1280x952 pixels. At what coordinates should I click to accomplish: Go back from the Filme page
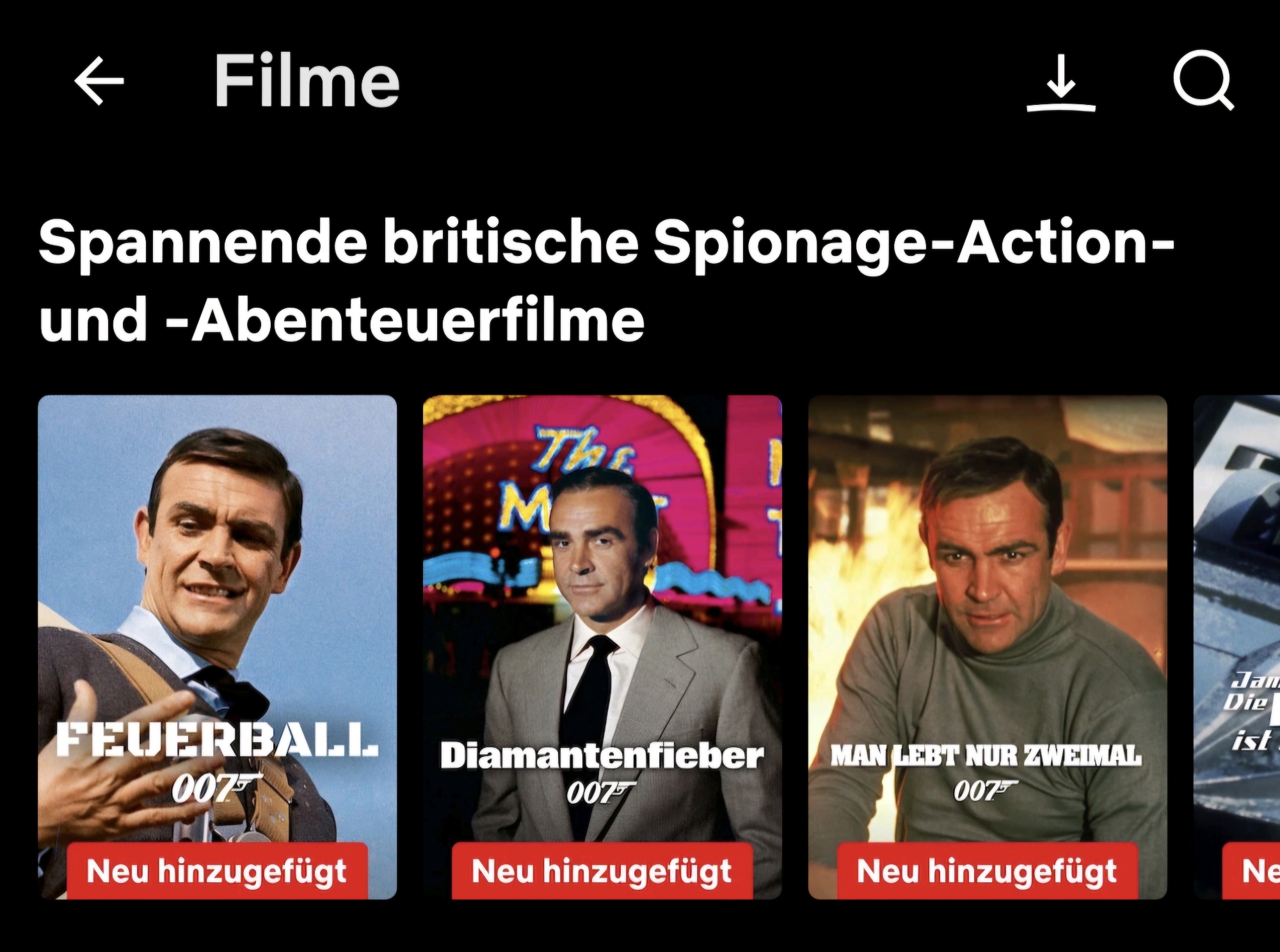click(x=99, y=81)
